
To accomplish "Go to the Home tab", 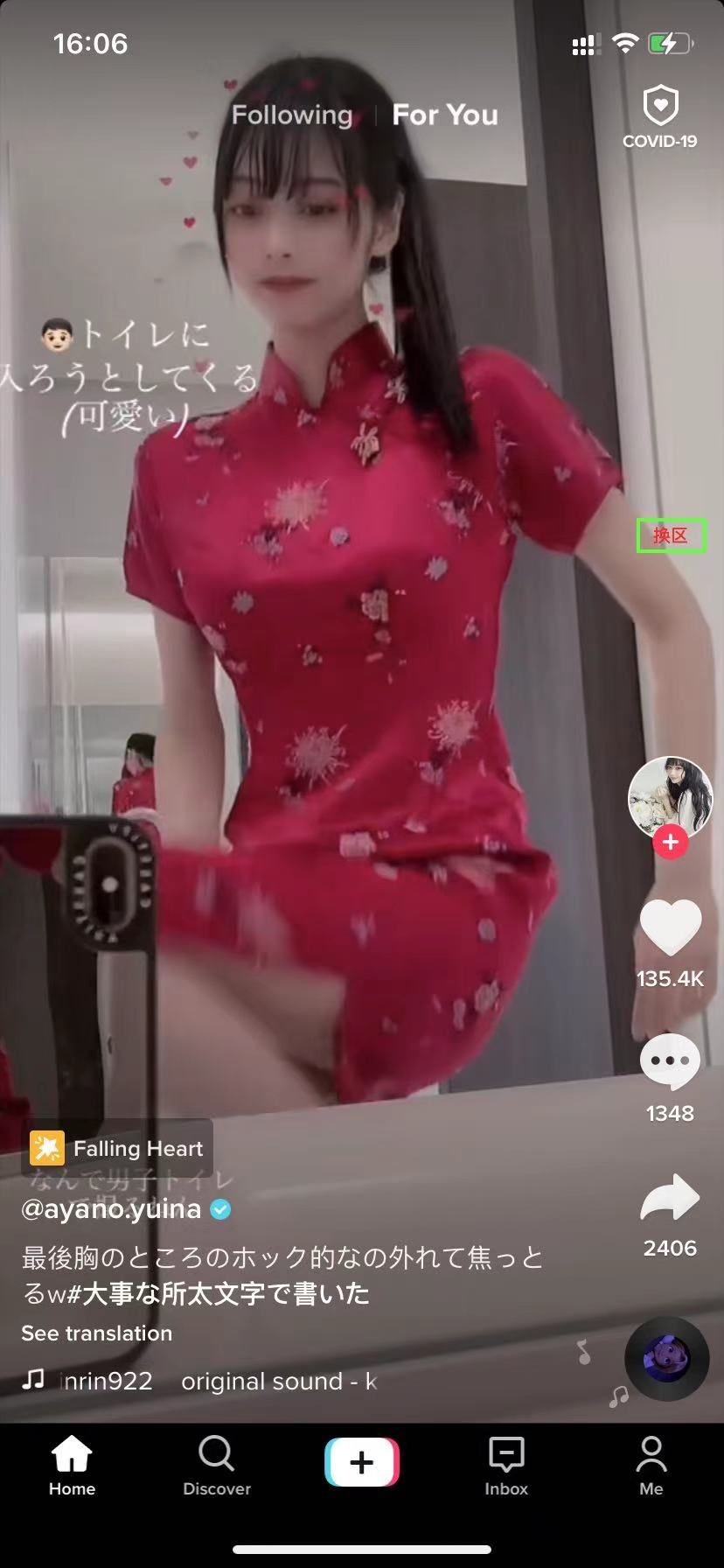I will coord(72,1466).
